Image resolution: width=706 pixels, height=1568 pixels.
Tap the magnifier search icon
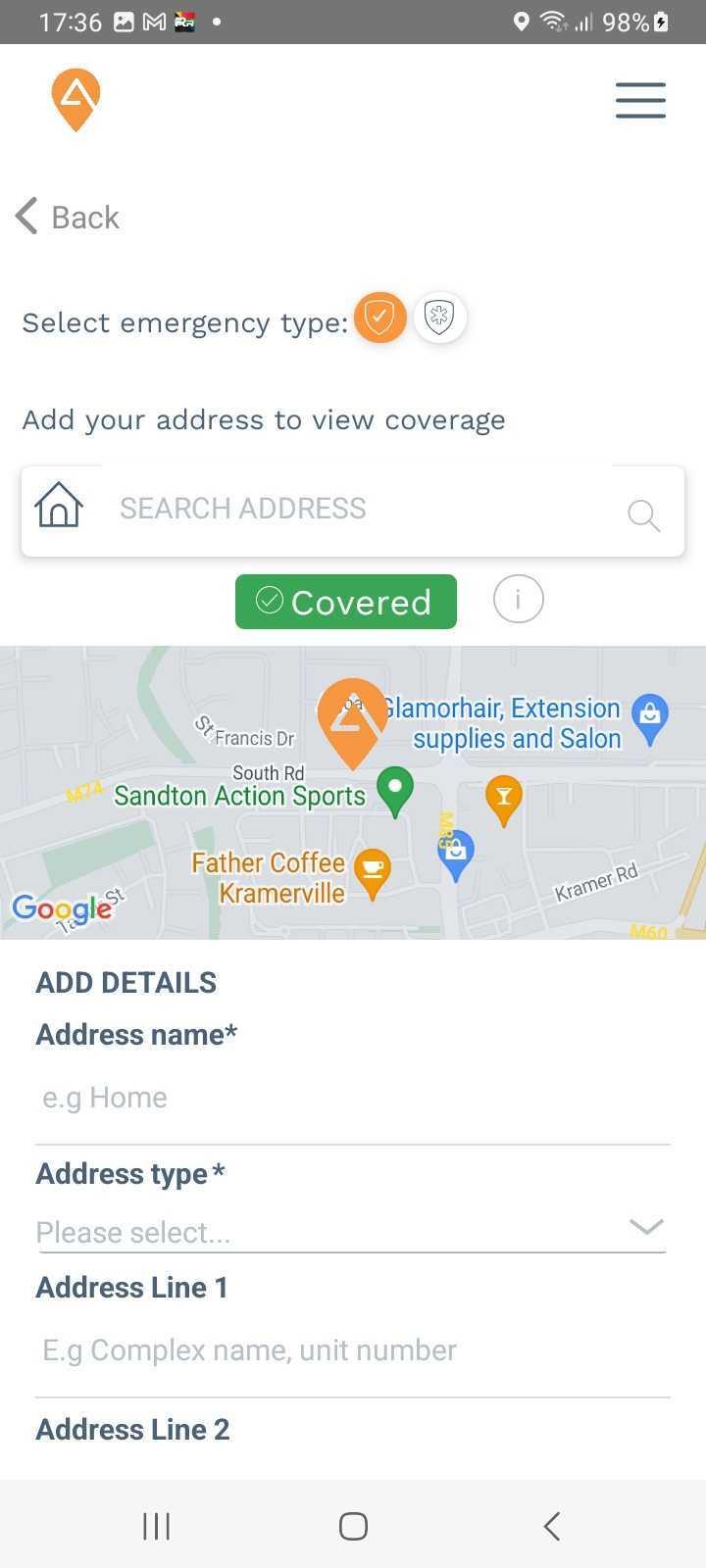pyautogui.click(x=643, y=514)
